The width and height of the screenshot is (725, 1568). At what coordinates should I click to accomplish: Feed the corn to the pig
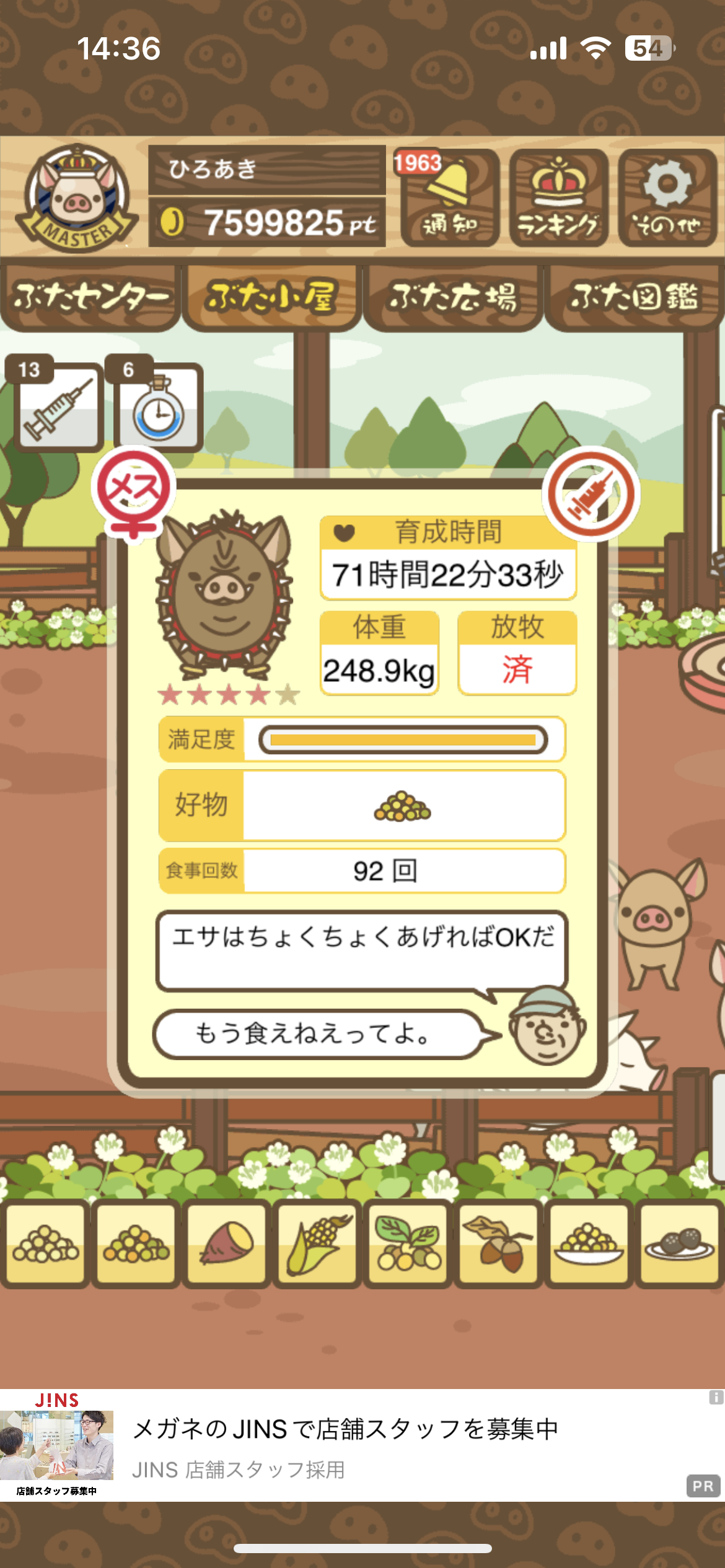[317, 1244]
